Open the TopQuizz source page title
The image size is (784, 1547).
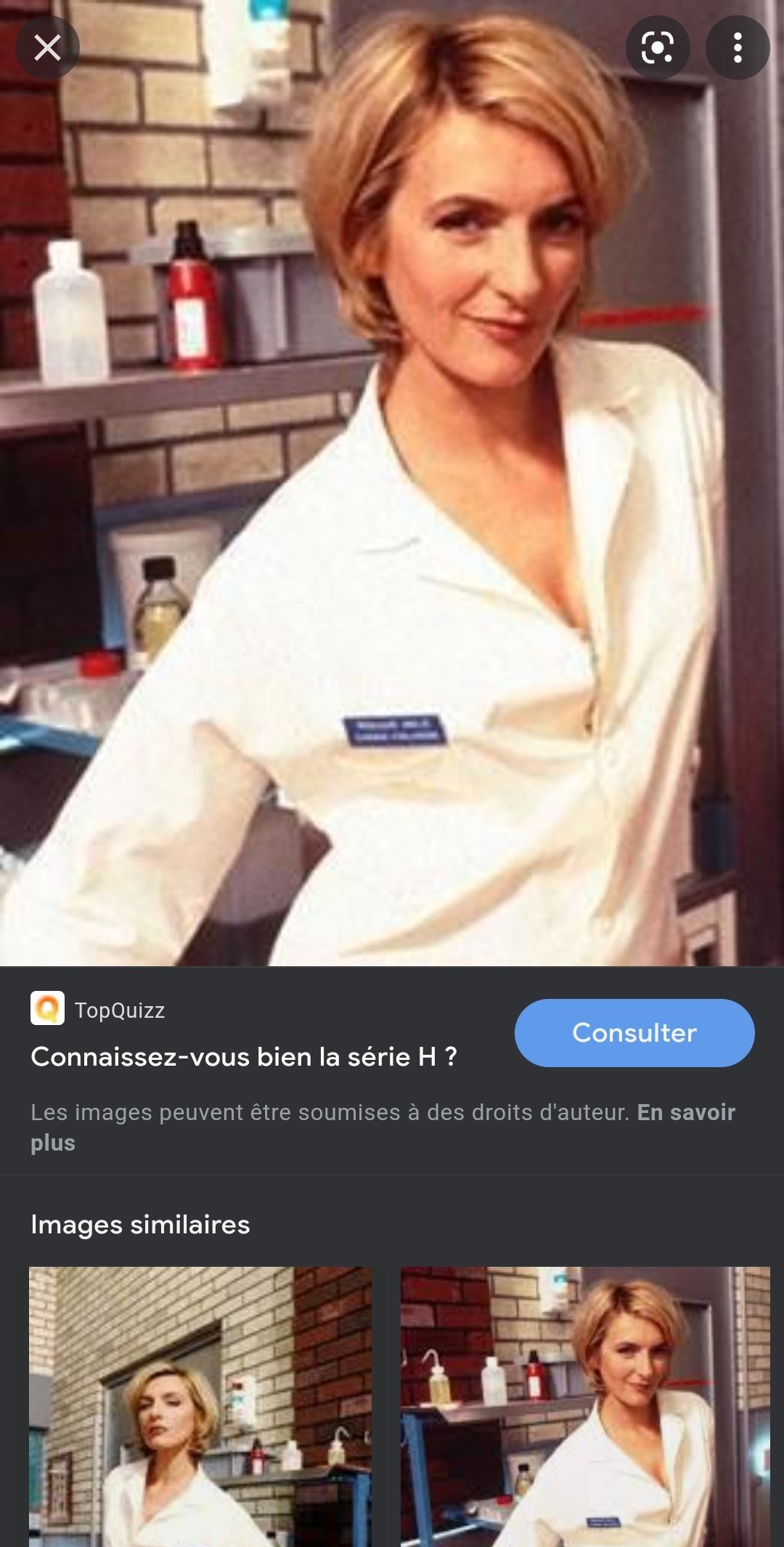pyautogui.click(x=244, y=1057)
